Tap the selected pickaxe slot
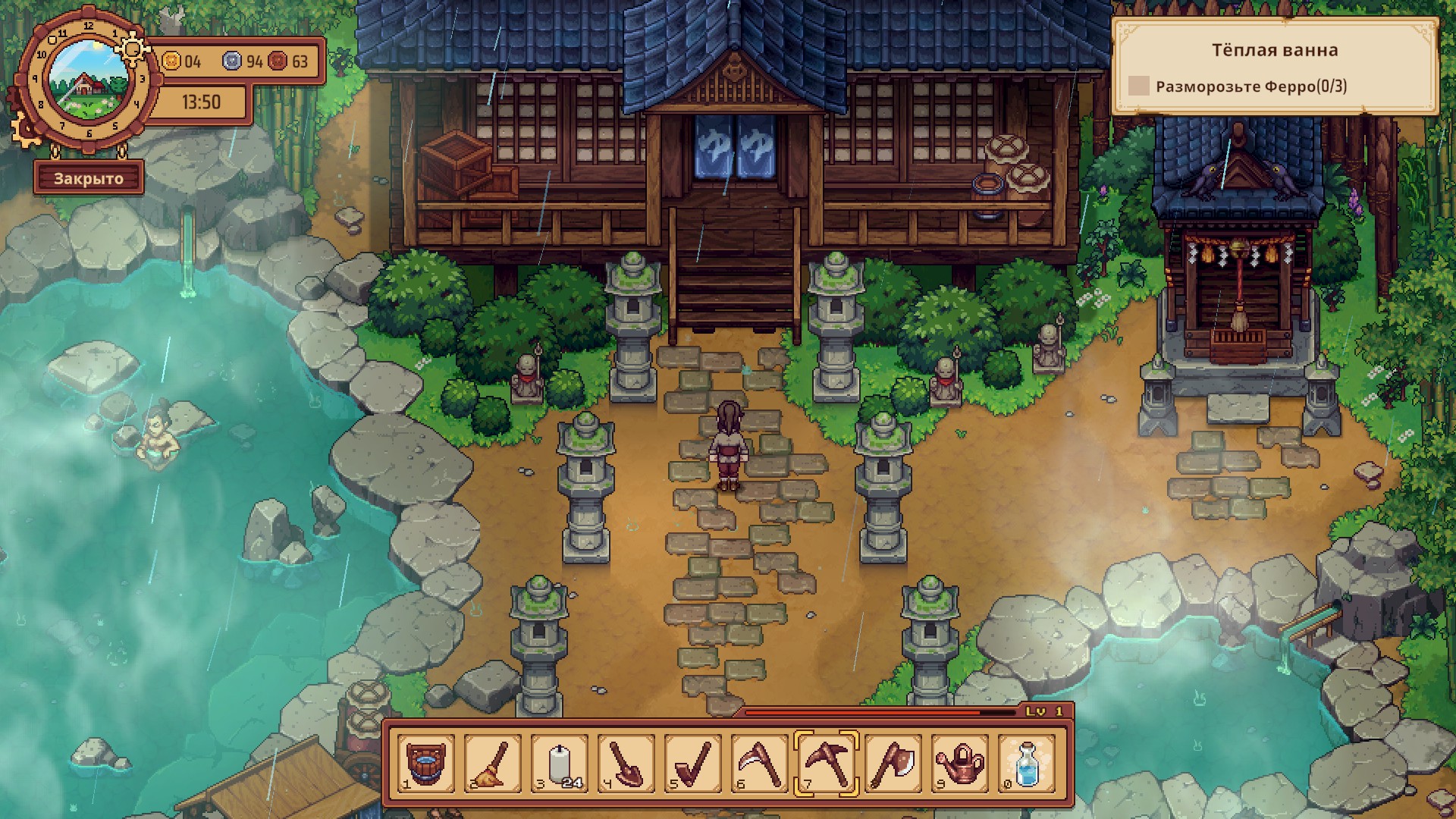 click(827, 763)
